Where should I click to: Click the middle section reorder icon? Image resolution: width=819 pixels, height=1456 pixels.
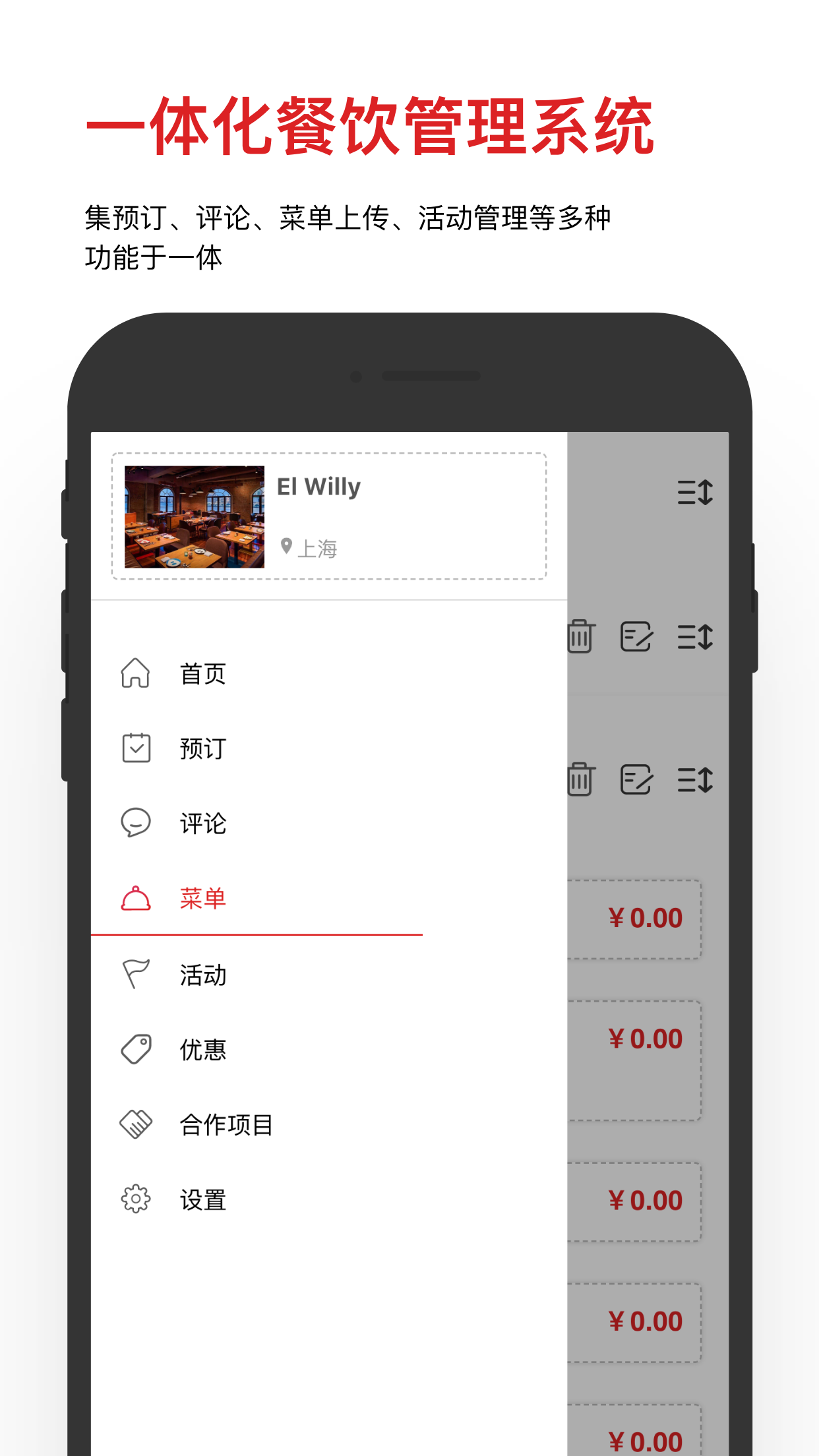click(x=694, y=636)
